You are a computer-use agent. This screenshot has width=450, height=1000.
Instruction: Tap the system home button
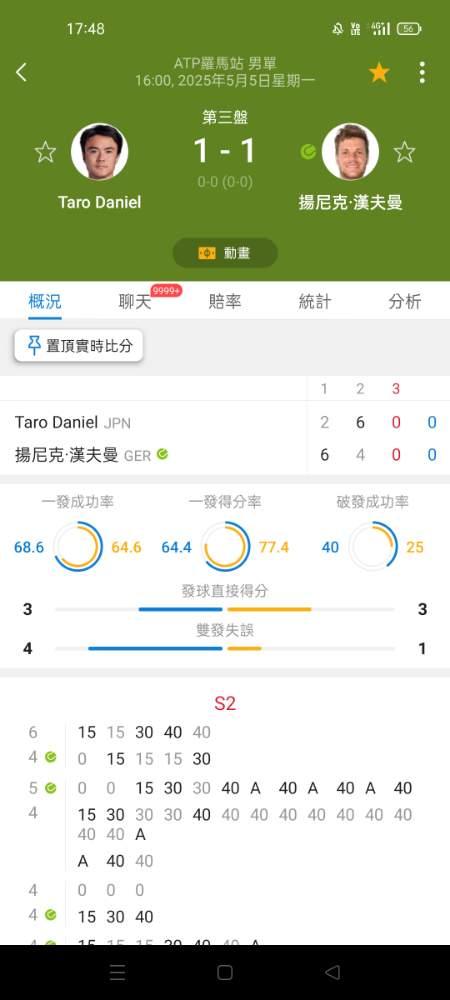click(x=224, y=973)
